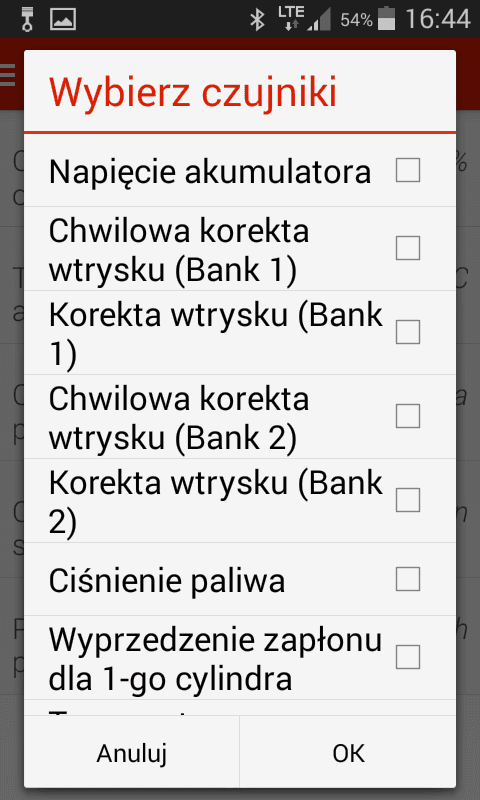Enable Chwilowa korekta wtrysku (Bank 2)
The width and height of the screenshot is (480, 800).
[408, 416]
